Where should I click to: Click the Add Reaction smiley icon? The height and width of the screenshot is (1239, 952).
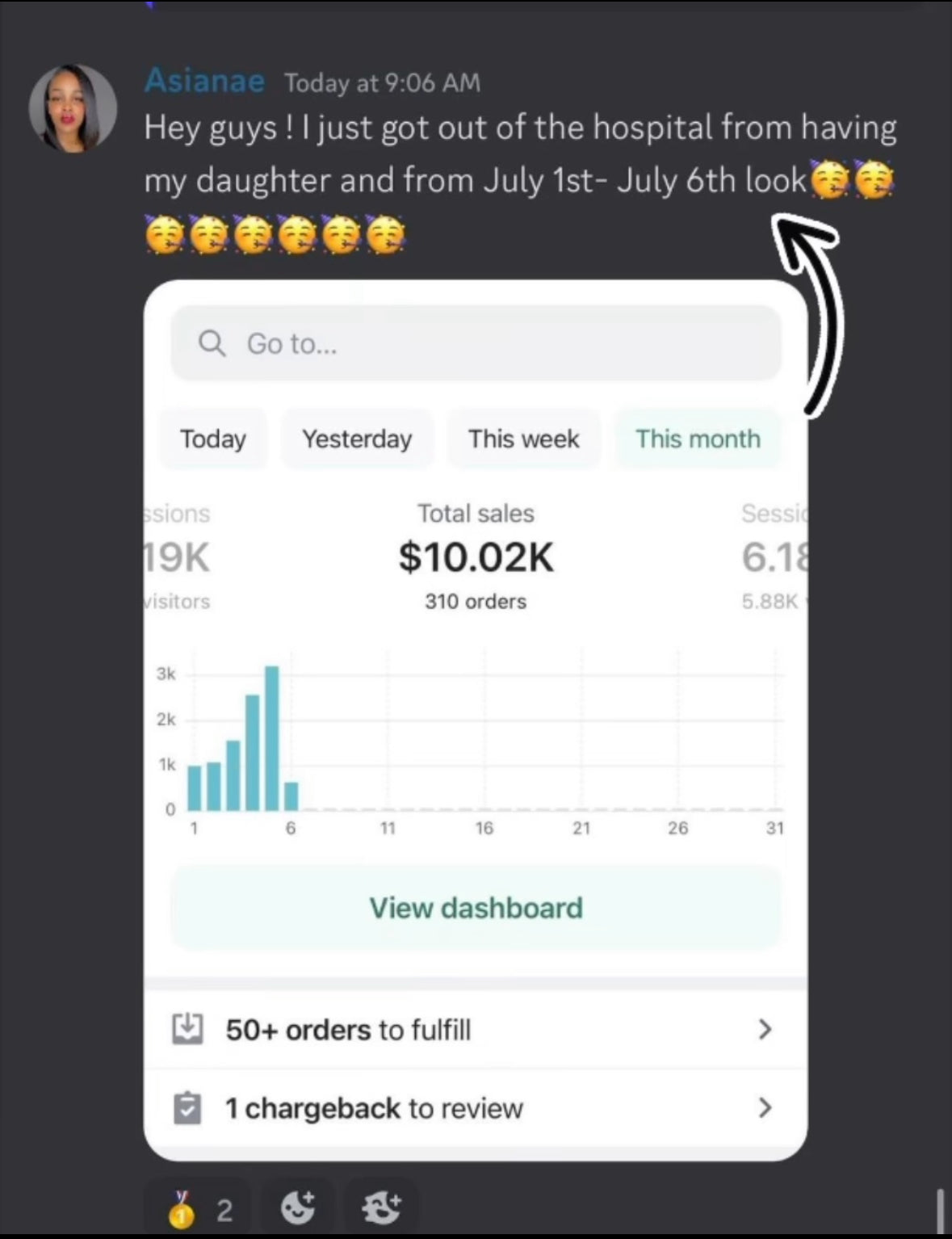point(298,1207)
